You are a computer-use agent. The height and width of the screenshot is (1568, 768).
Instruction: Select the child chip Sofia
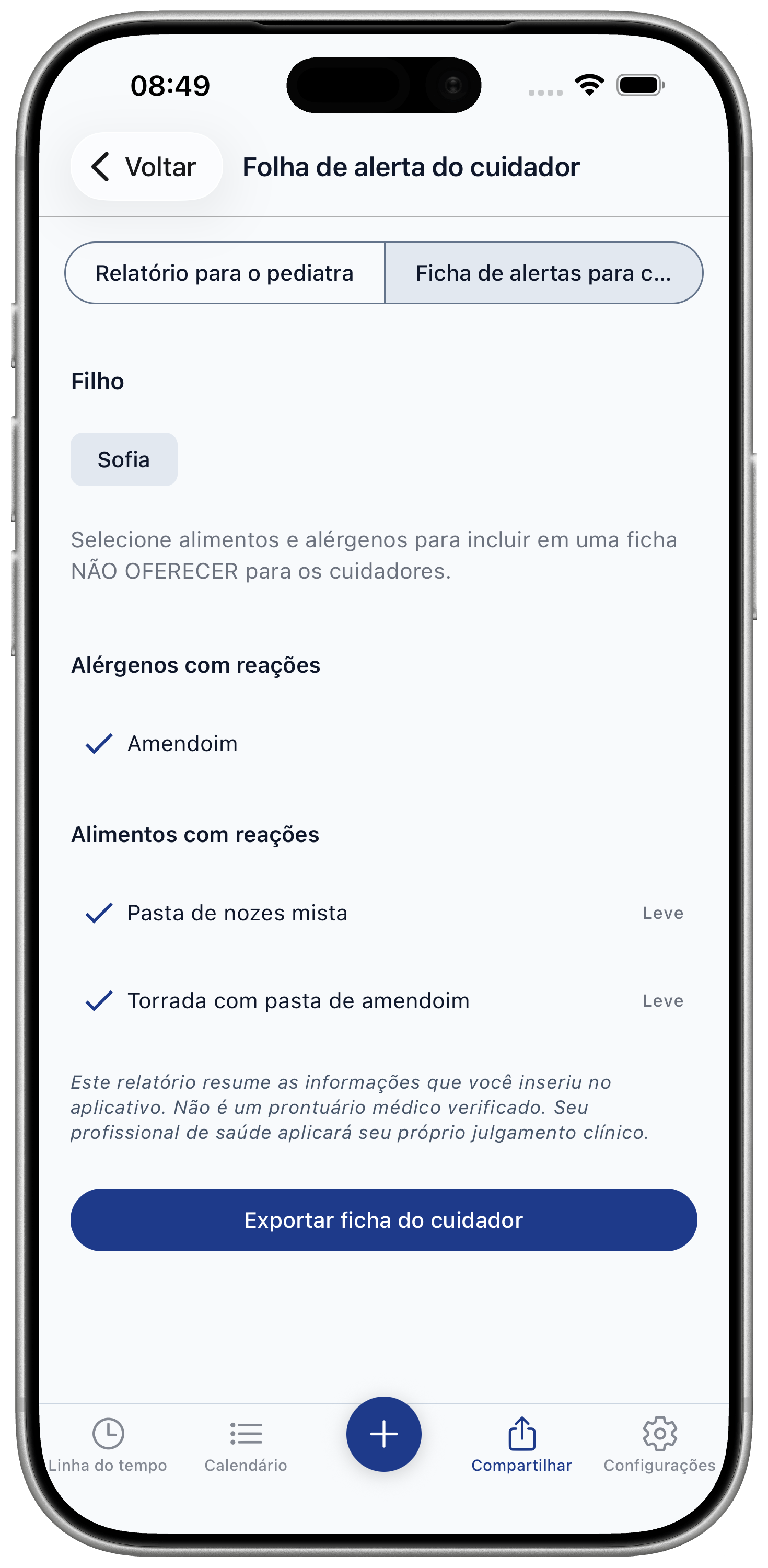123,459
